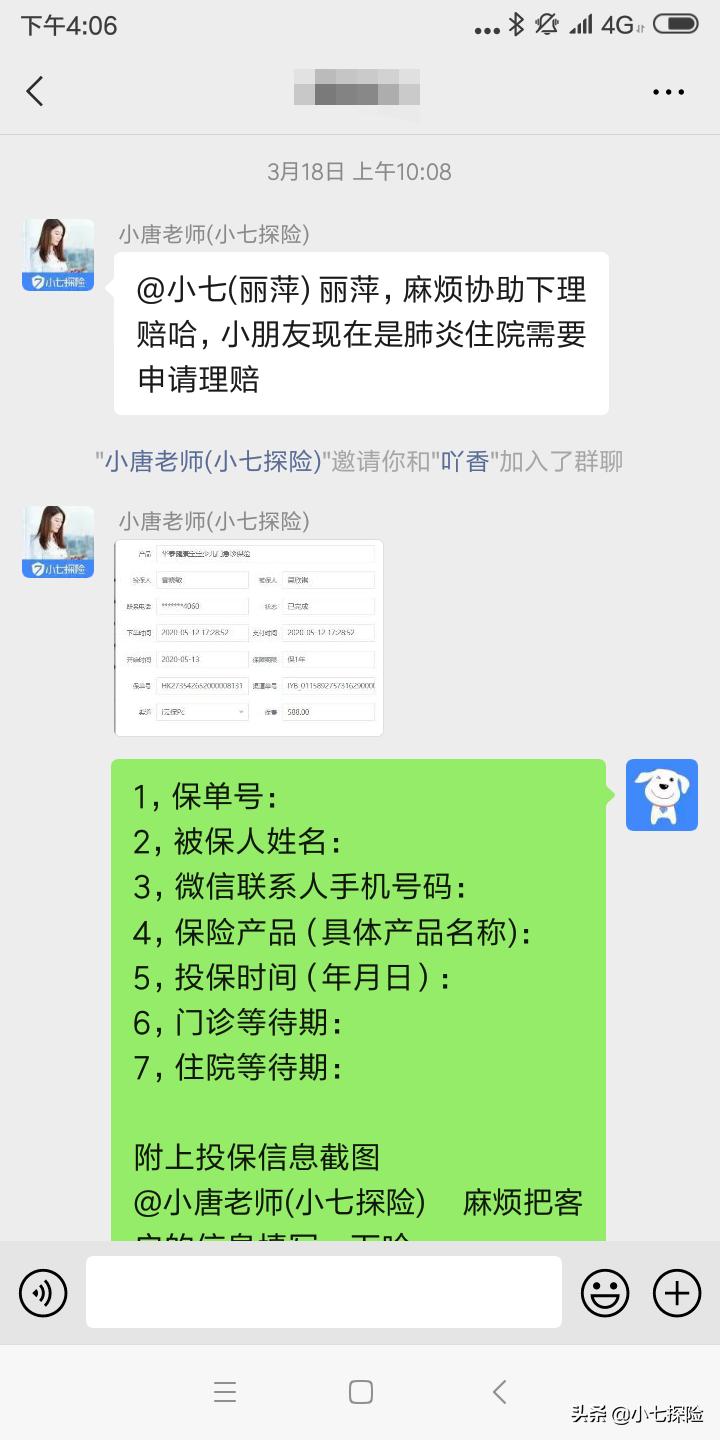Tap the blue group invite notice mentioning 吖香
Viewport: 720px width, 1440px height.
tap(360, 460)
